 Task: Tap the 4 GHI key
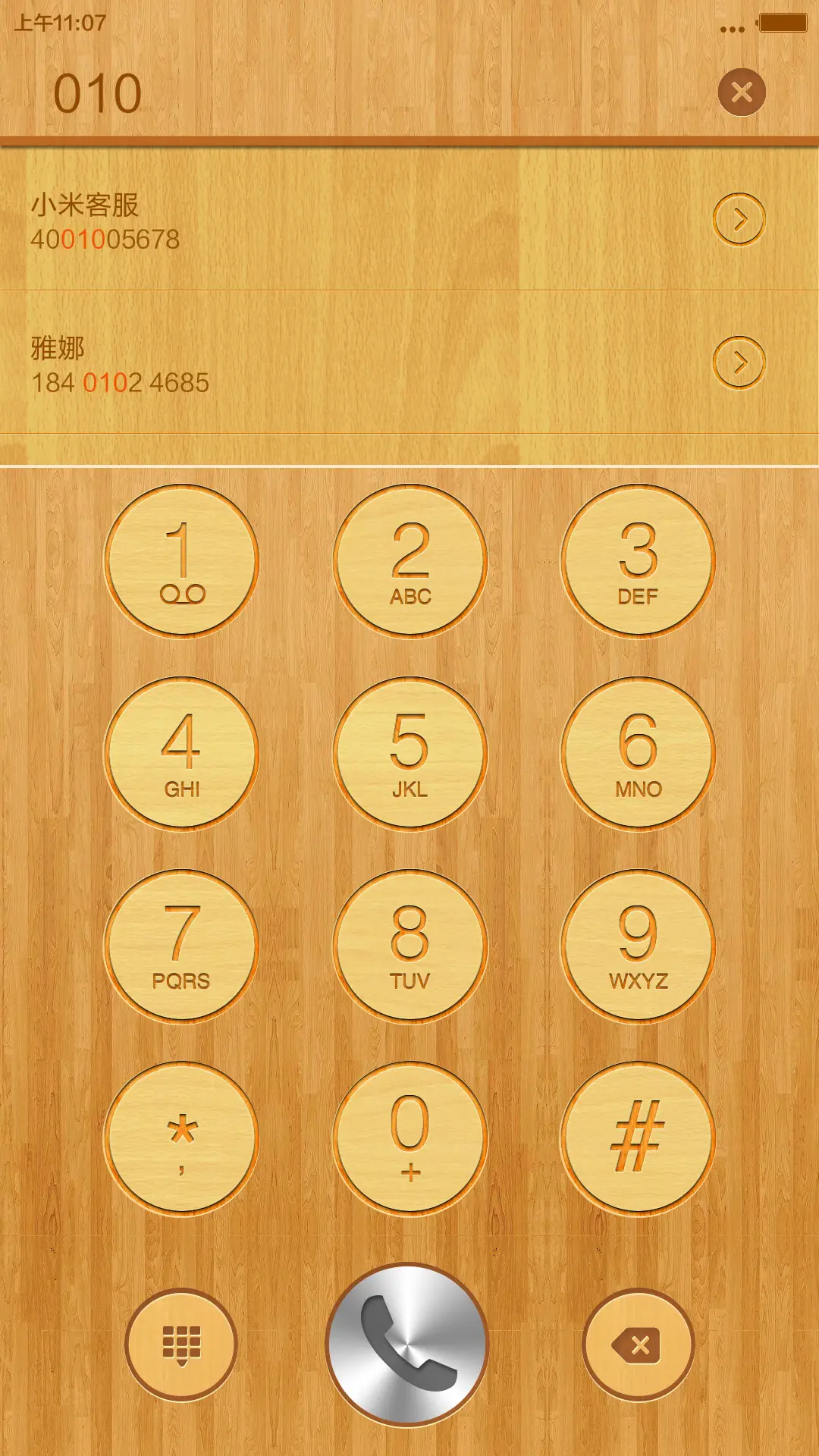click(x=182, y=754)
